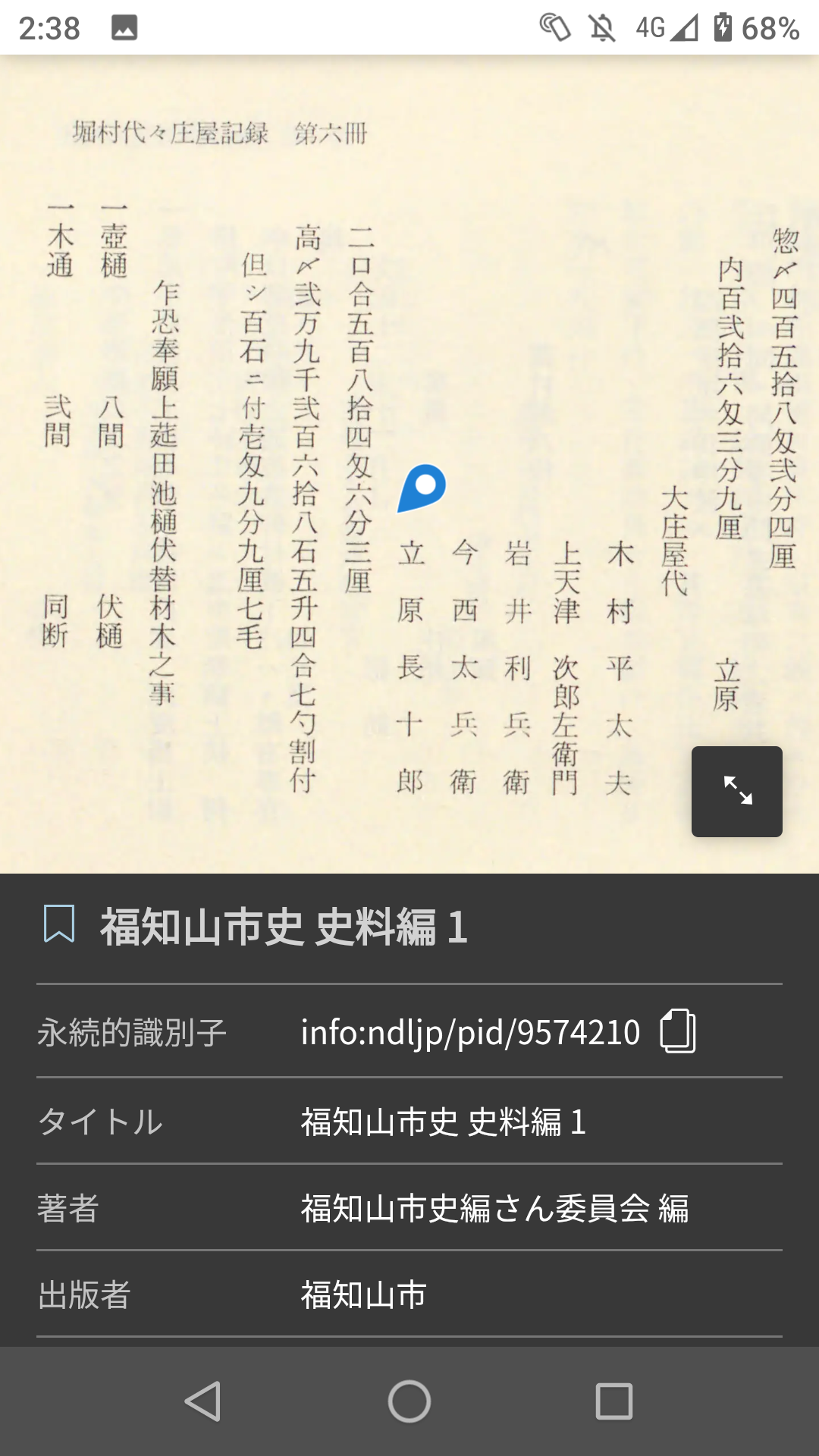Tap the blue location marker on the page
This screenshot has width=819, height=1456.
(422, 488)
